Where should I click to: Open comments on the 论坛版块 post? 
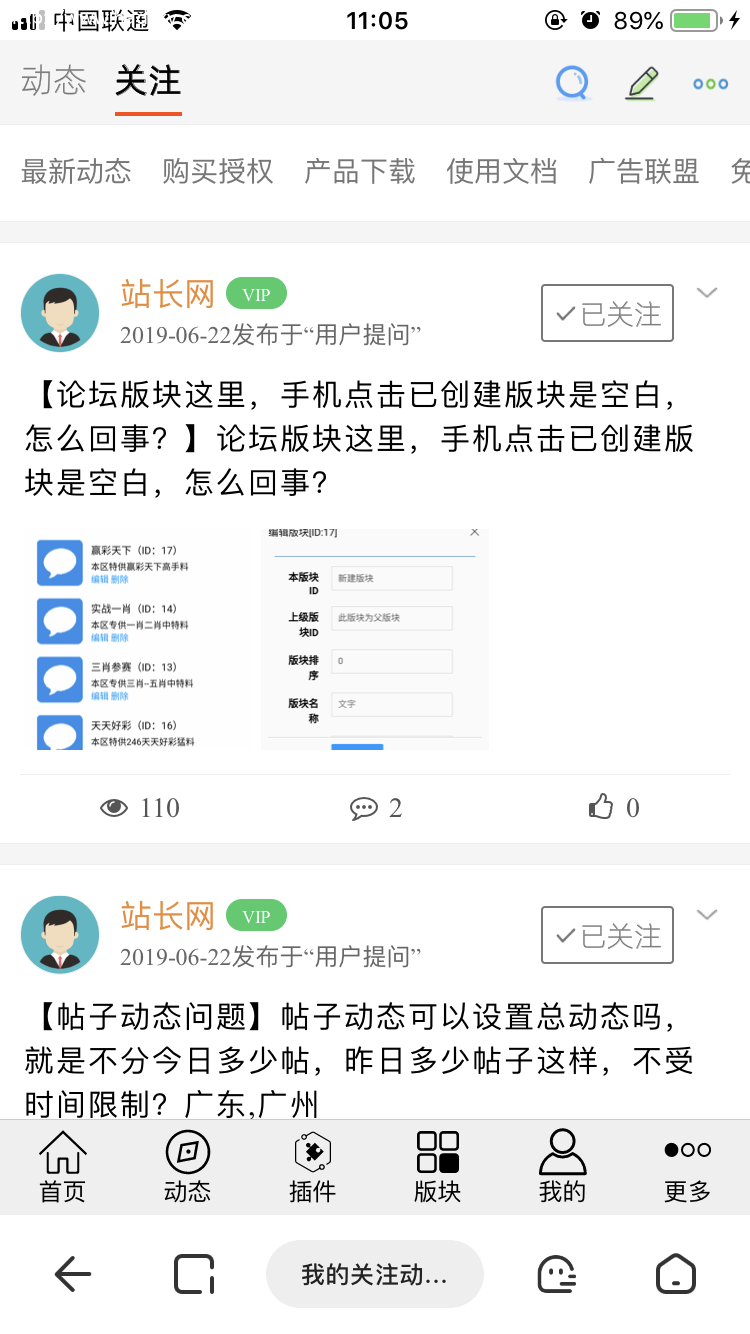pos(376,808)
